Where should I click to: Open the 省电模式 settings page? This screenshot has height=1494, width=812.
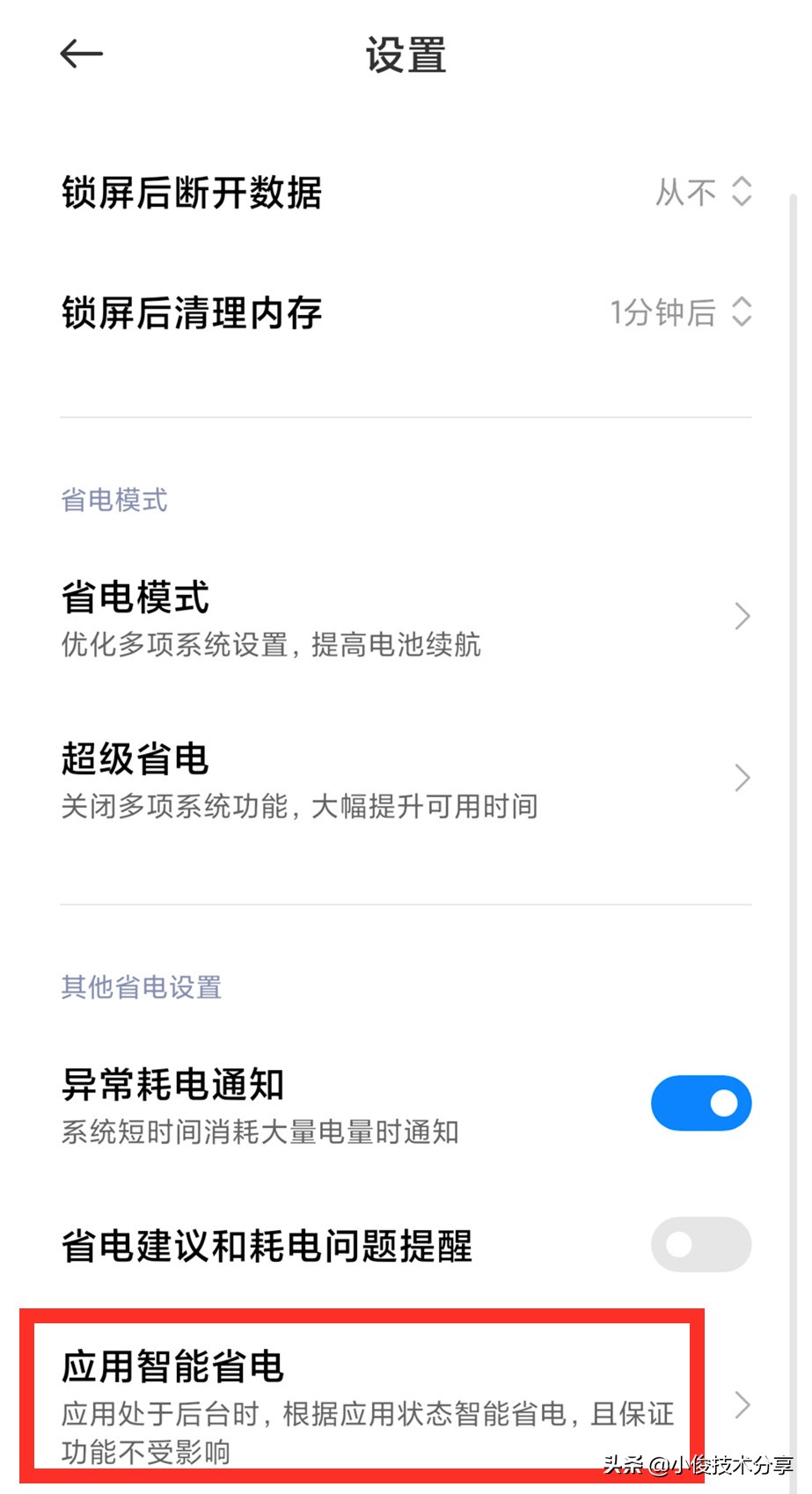pyautogui.click(x=405, y=616)
